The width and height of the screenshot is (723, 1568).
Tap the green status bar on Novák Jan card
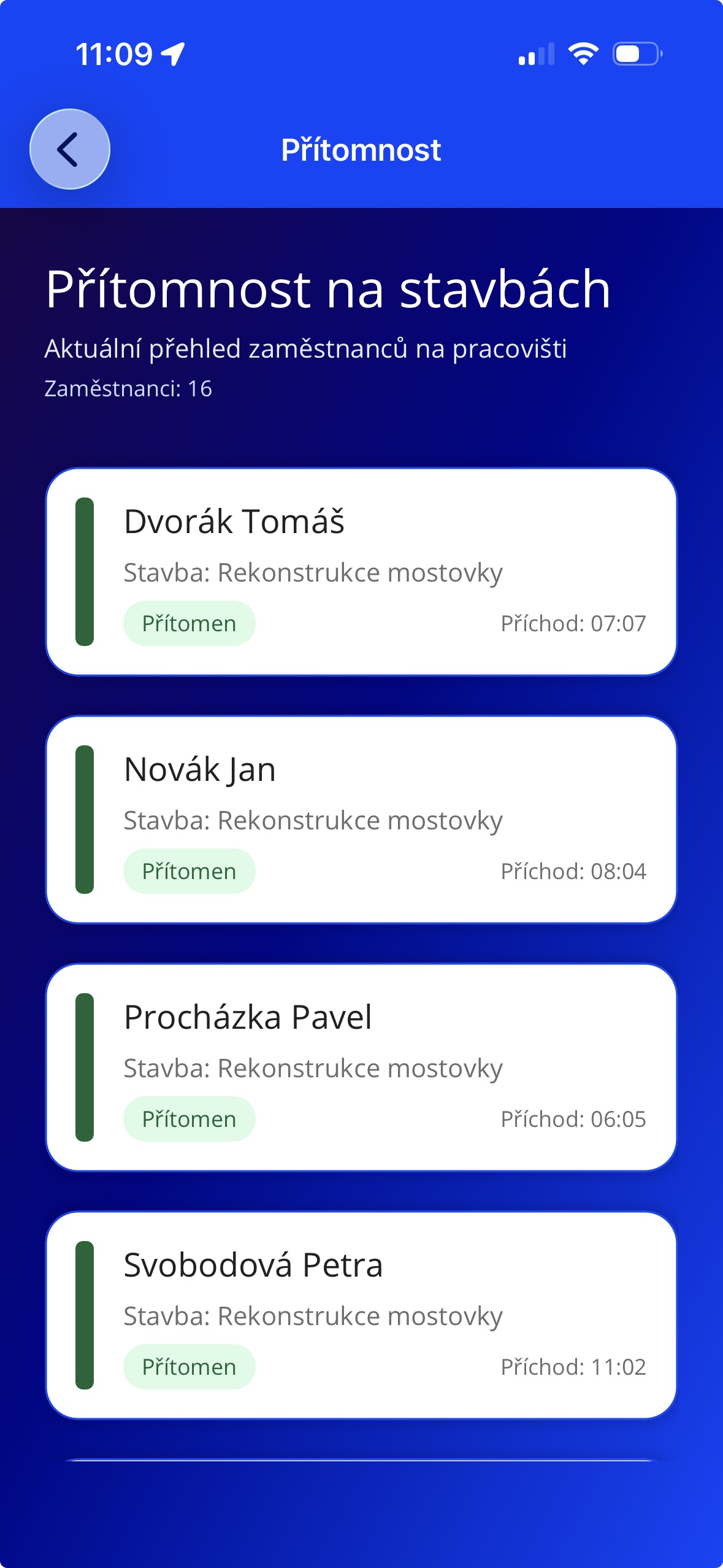[x=84, y=820]
